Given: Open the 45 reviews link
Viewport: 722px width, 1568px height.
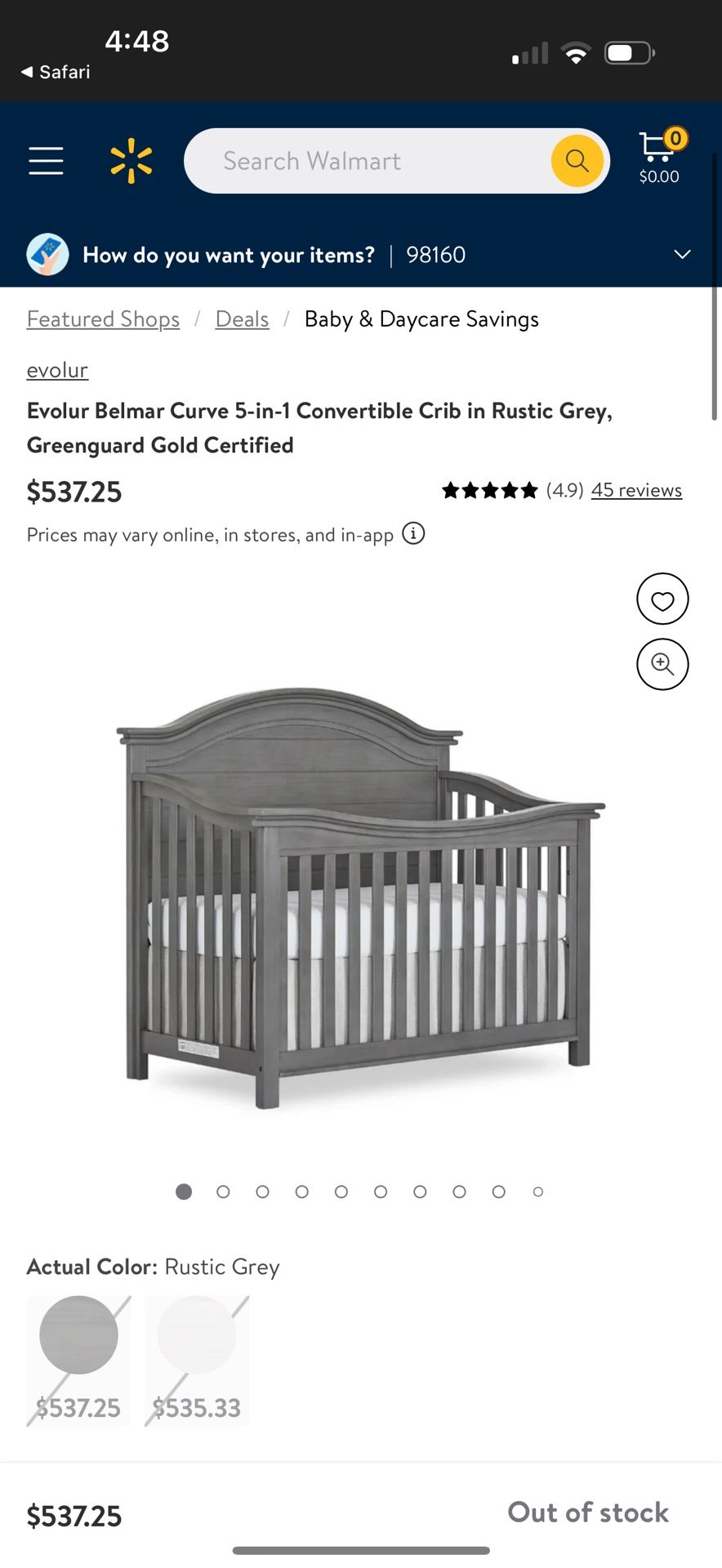Looking at the screenshot, I should pyautogui.click(x=636, y=490).
